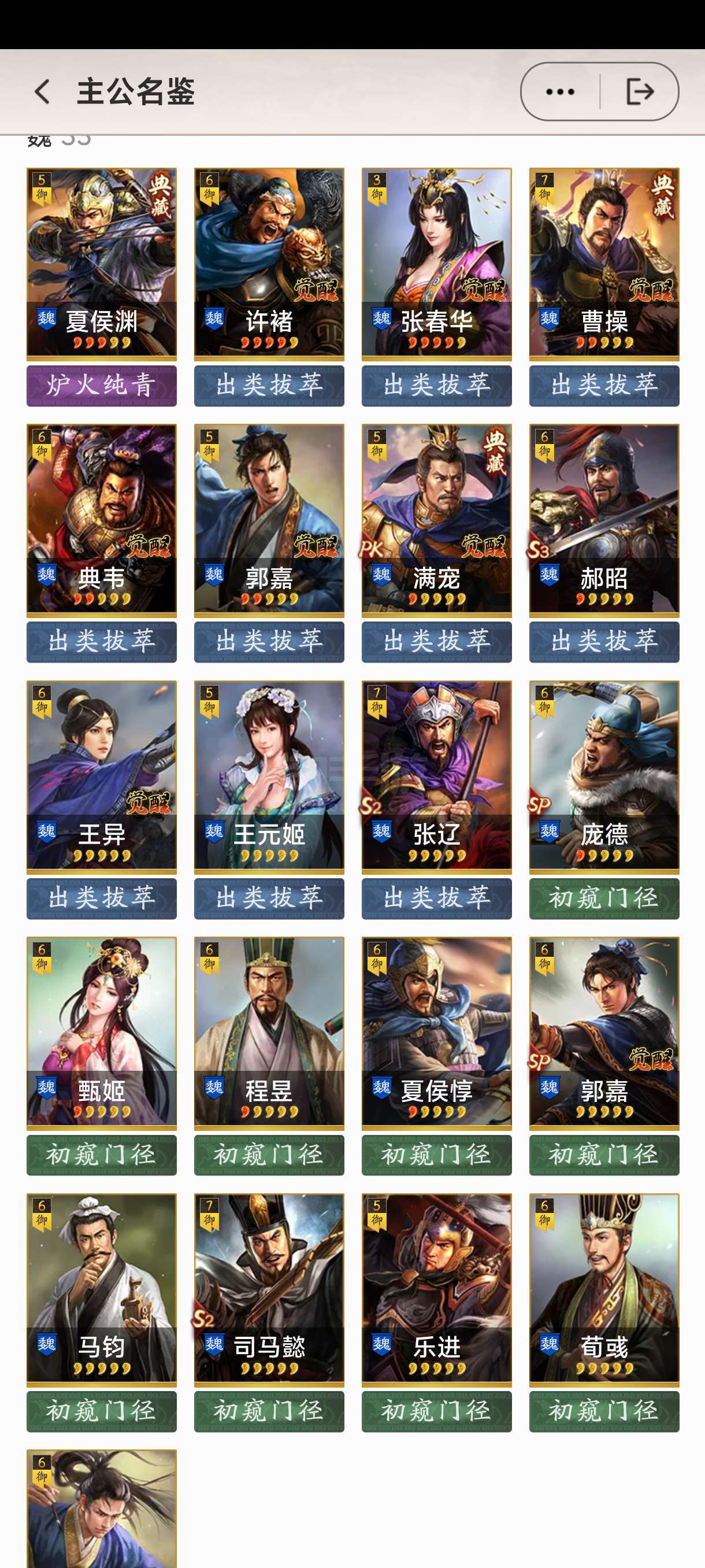Open 典韦 card
This screenshot has height=1568, width=705.
pyautogui.click(x=102, y=520)
